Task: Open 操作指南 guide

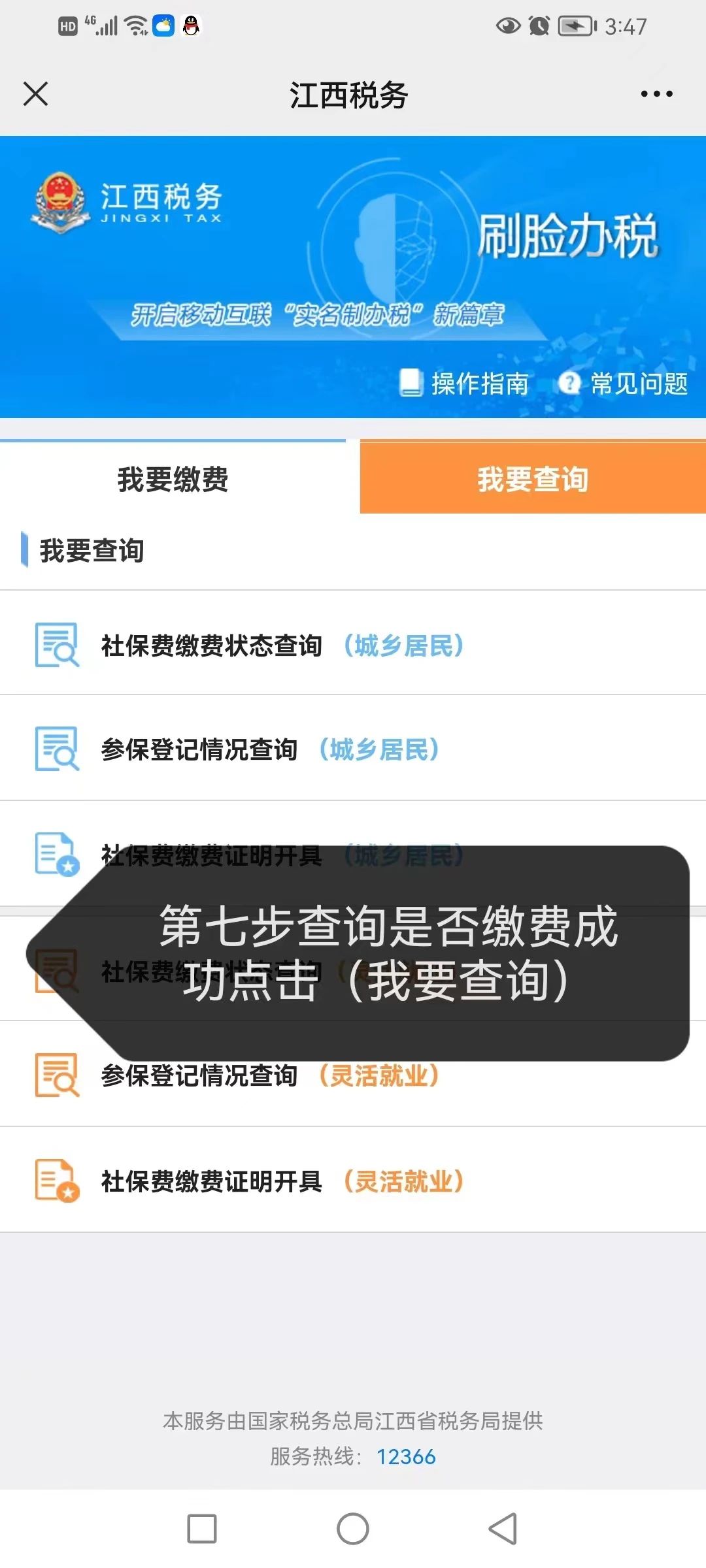Action: click(465, 384)
